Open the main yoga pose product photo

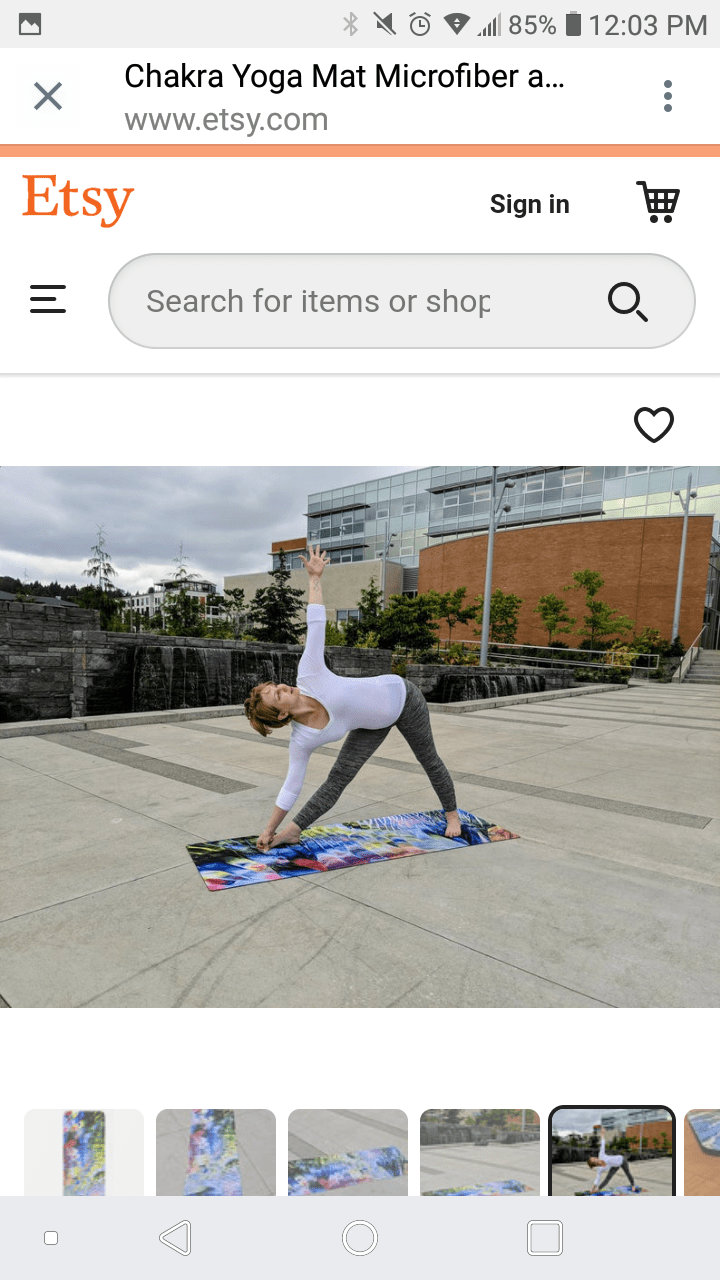coord(360,736)
